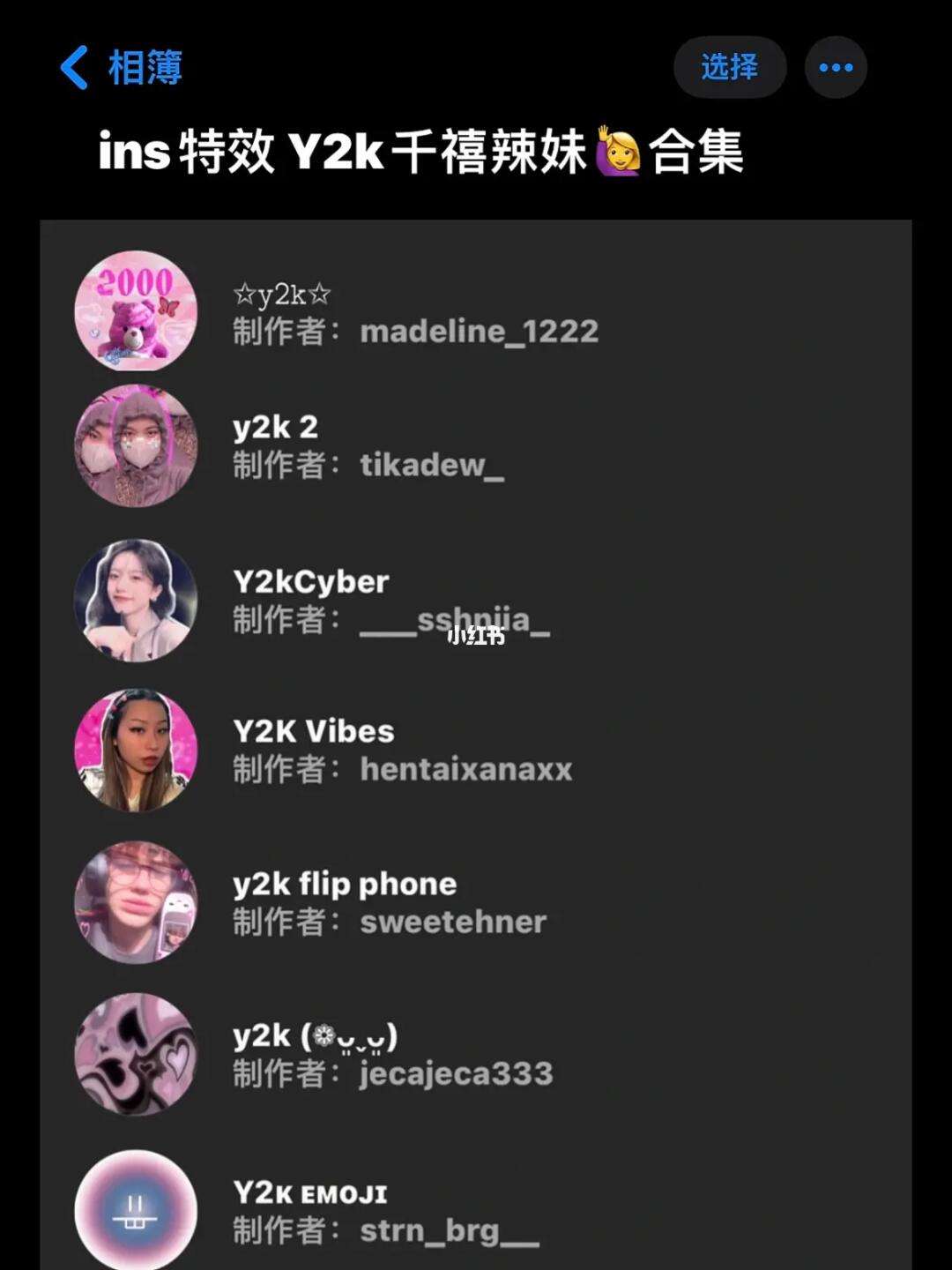Go back to 相簿 albums
This screenshot has width=952, height=1270.
[122, 68]
